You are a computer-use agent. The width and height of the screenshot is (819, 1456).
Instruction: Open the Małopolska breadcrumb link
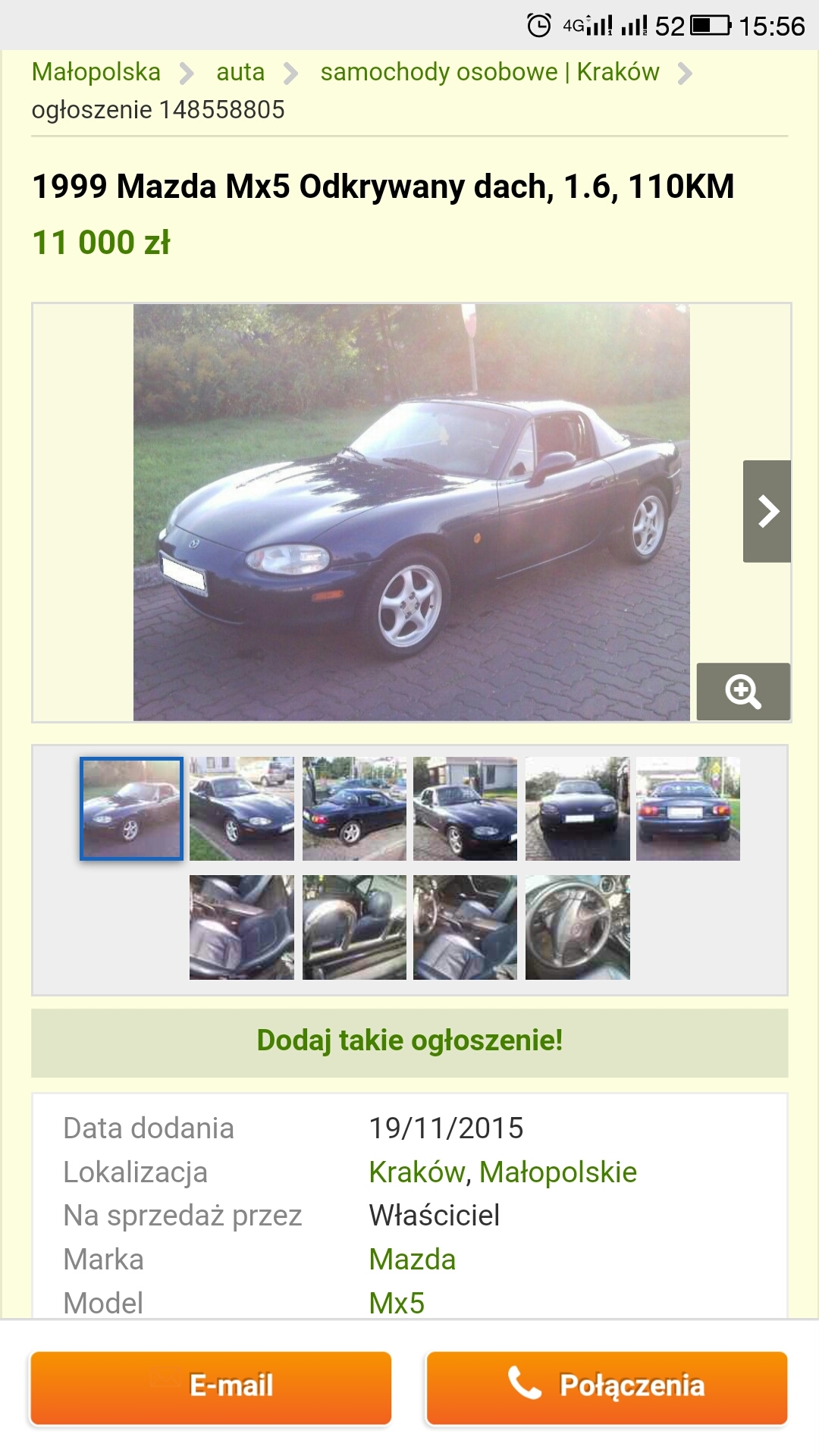(96, 72)
